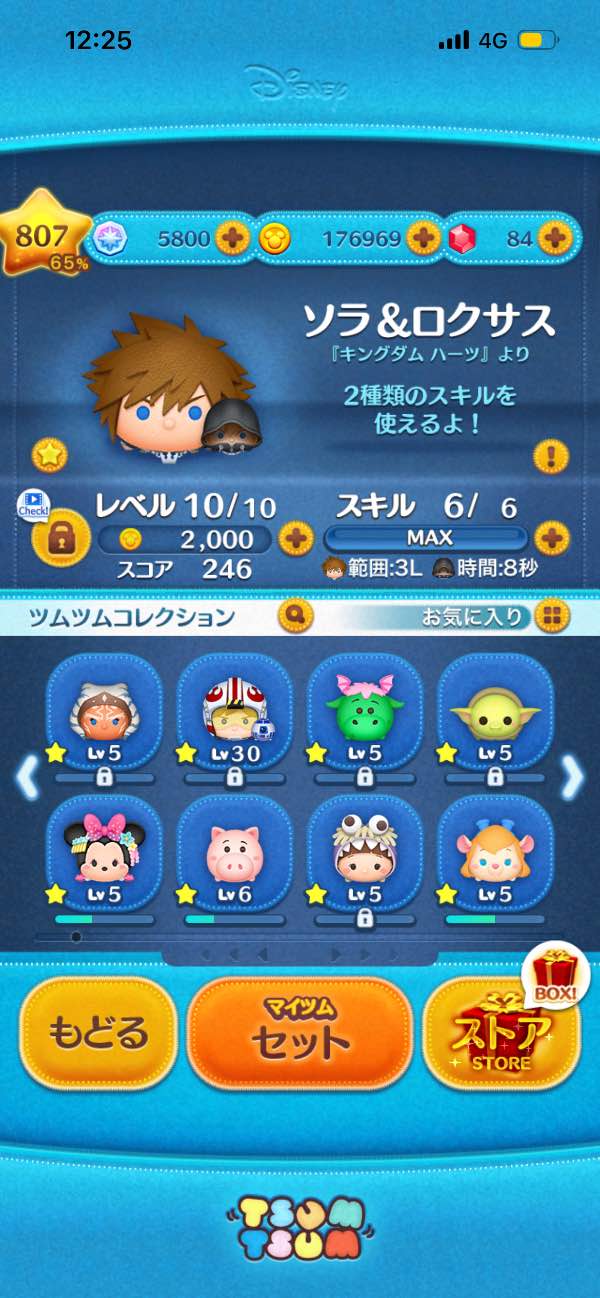The width and height of the screenshot is (600, 1298).
Task: Buy rubies using the plus icon
Action: (553, 238)
